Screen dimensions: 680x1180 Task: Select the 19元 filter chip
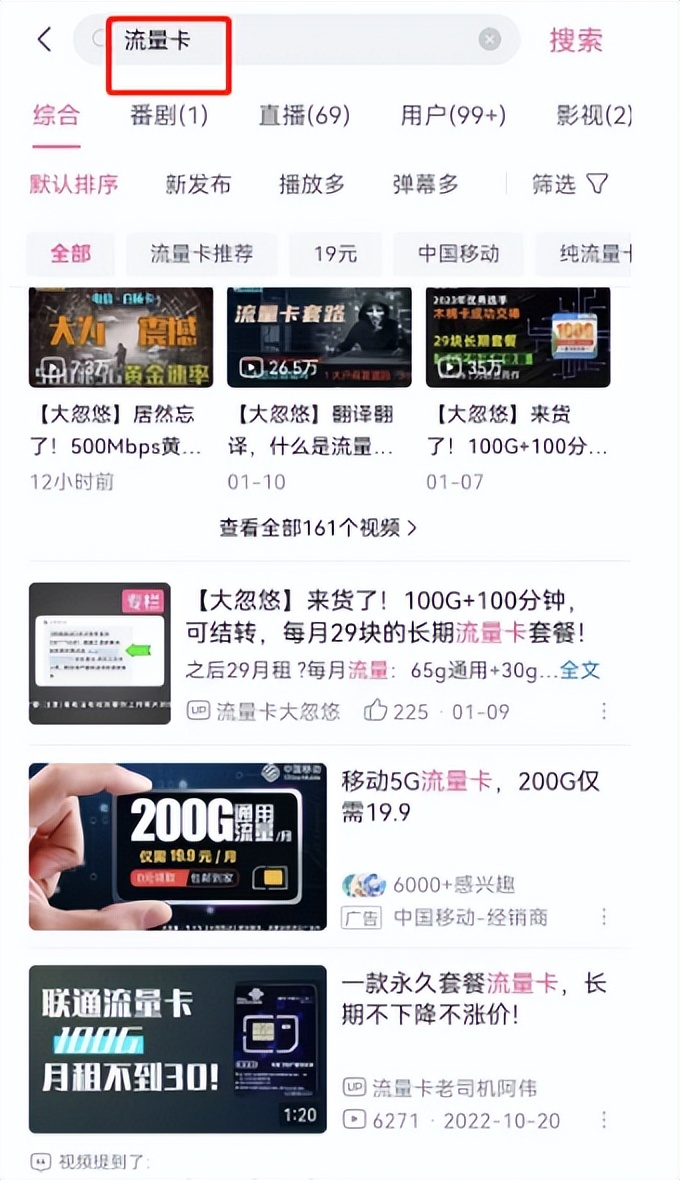(x=335, y=254)
